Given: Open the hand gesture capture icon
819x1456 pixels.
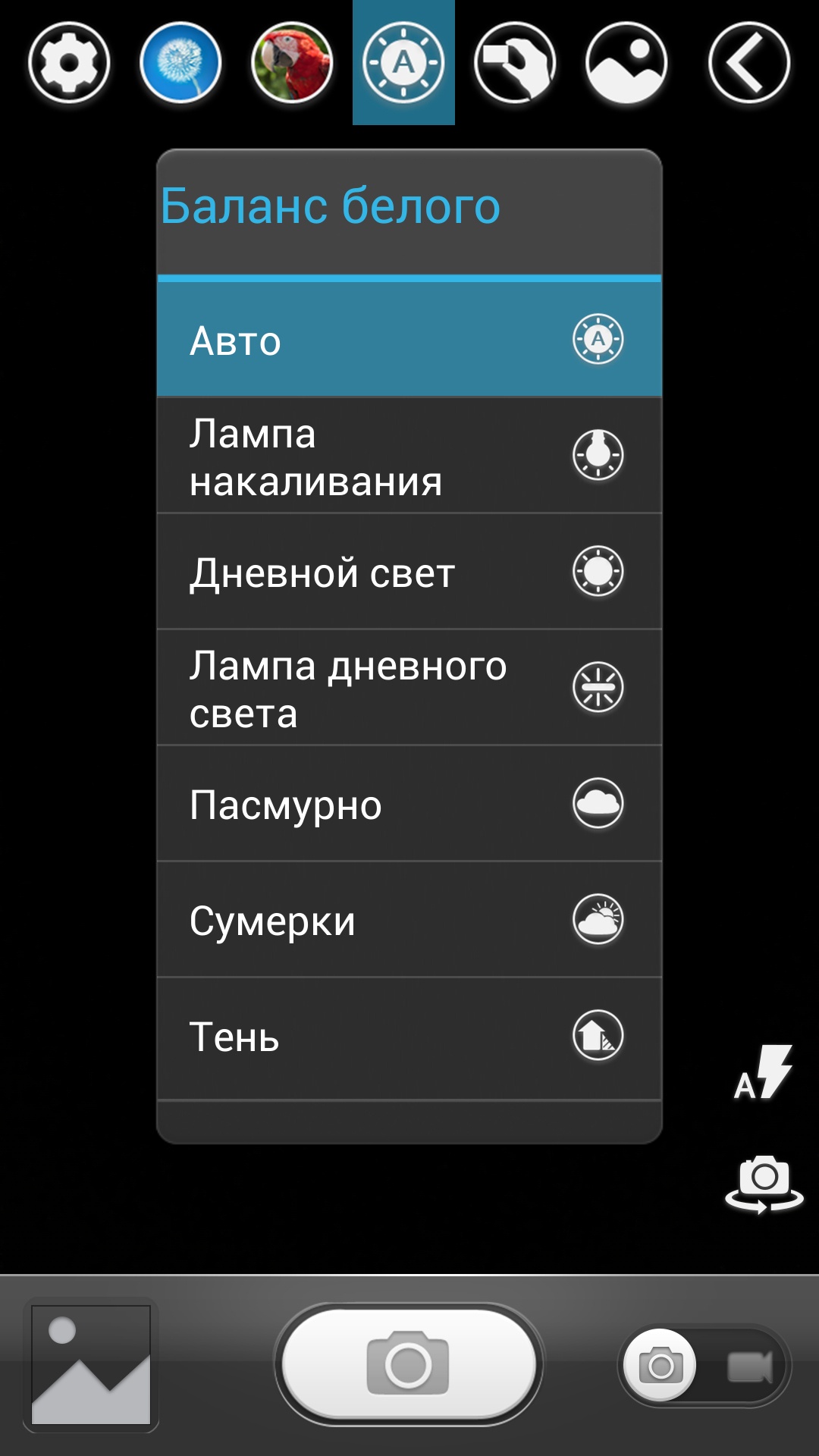Looking at the screenshot, I should tap(515, 63).
